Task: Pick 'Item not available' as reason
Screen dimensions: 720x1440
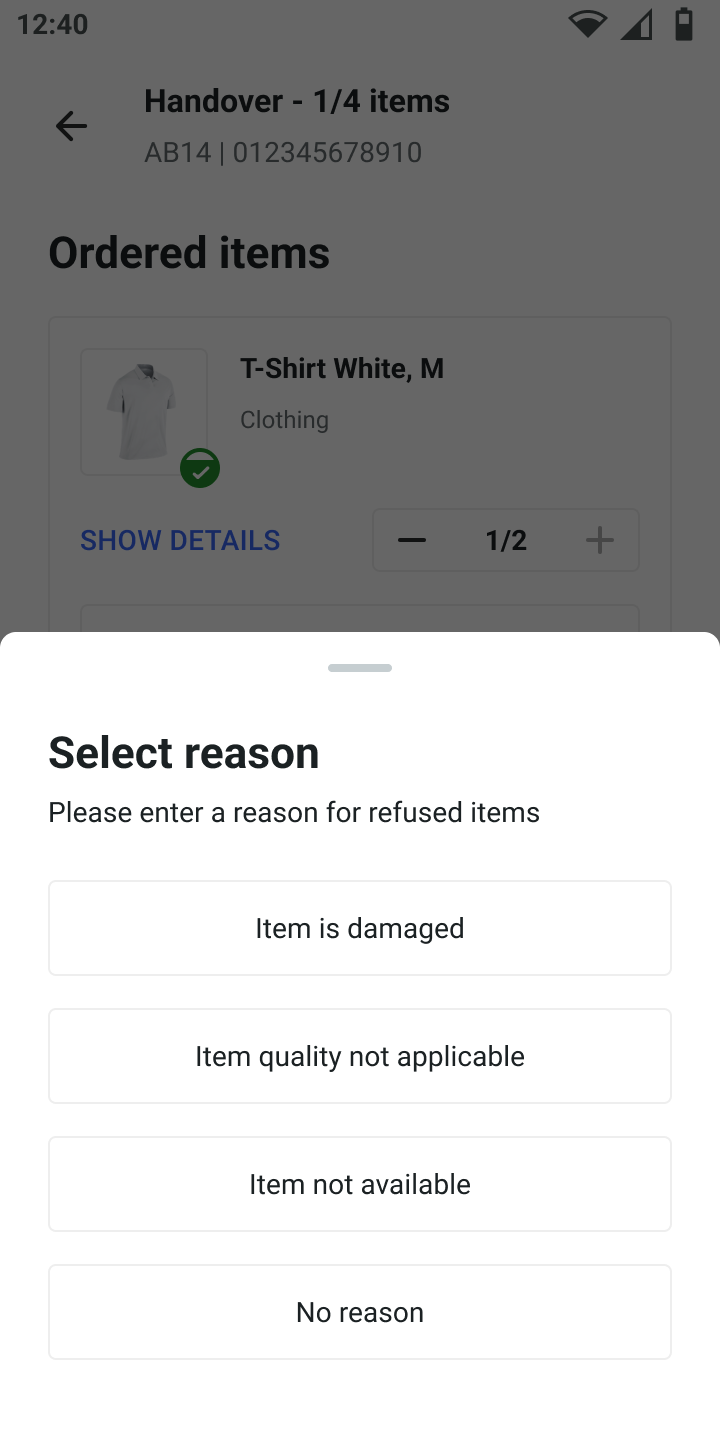Action: 360,1184
